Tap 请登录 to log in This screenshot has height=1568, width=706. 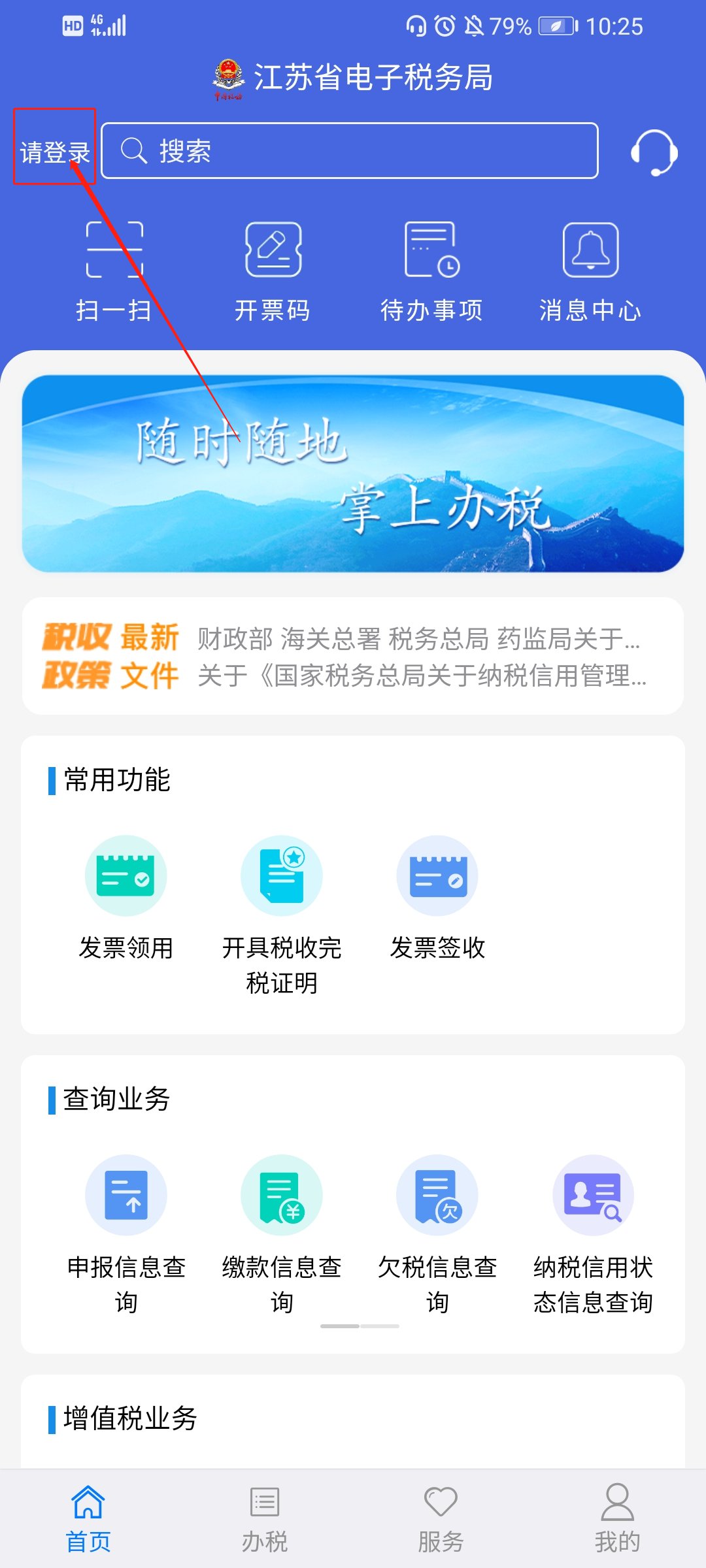[x=55, y=152]
